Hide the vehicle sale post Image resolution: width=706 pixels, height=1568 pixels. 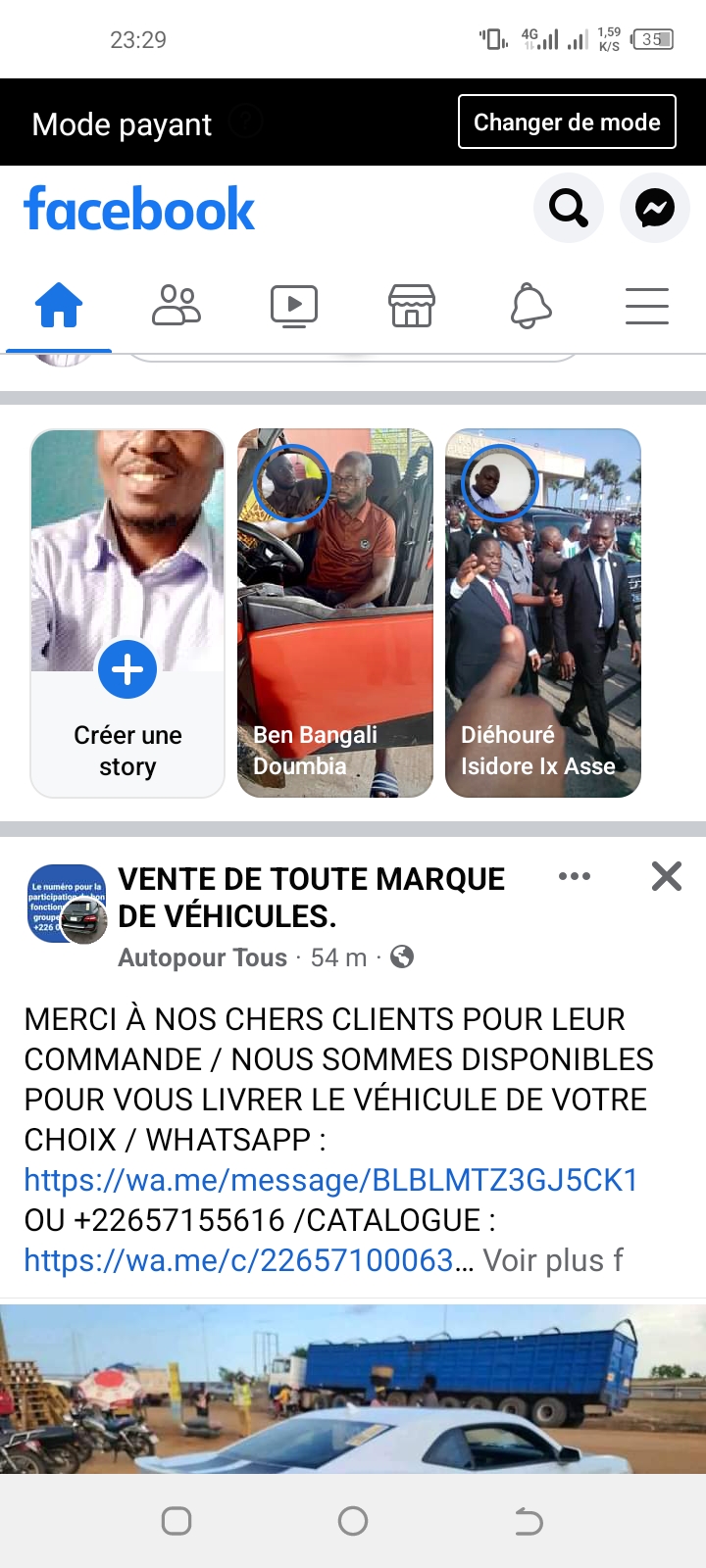[667, 876]
